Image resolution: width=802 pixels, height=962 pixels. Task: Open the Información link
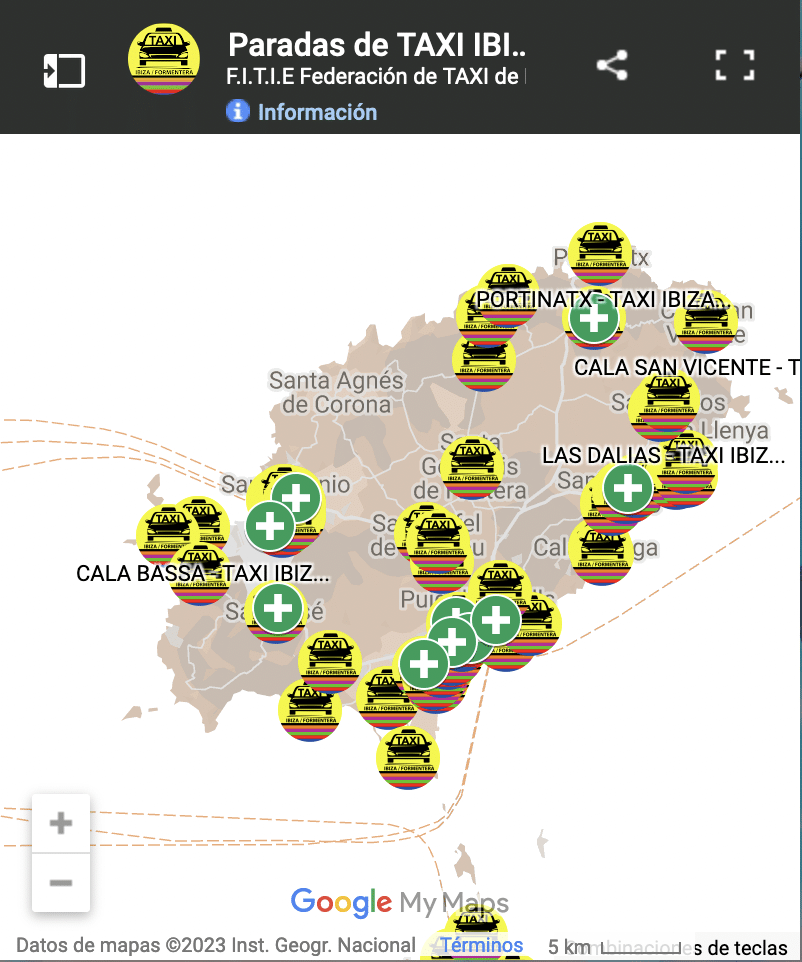[317, 112]
